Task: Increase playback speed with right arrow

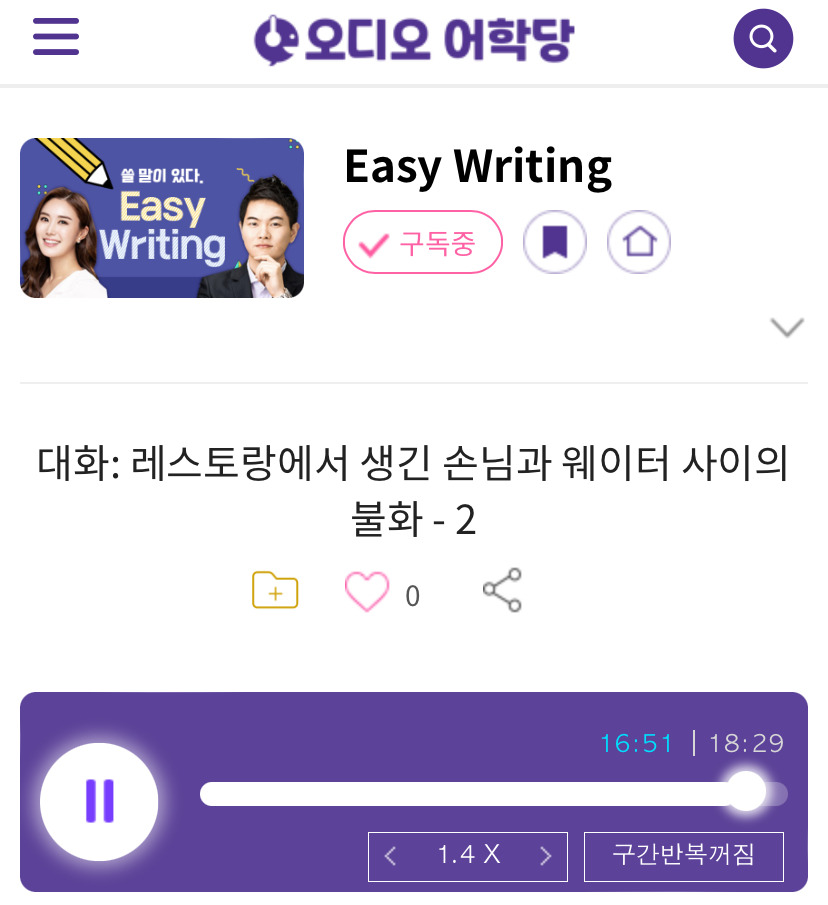Action: click(545, 856)
